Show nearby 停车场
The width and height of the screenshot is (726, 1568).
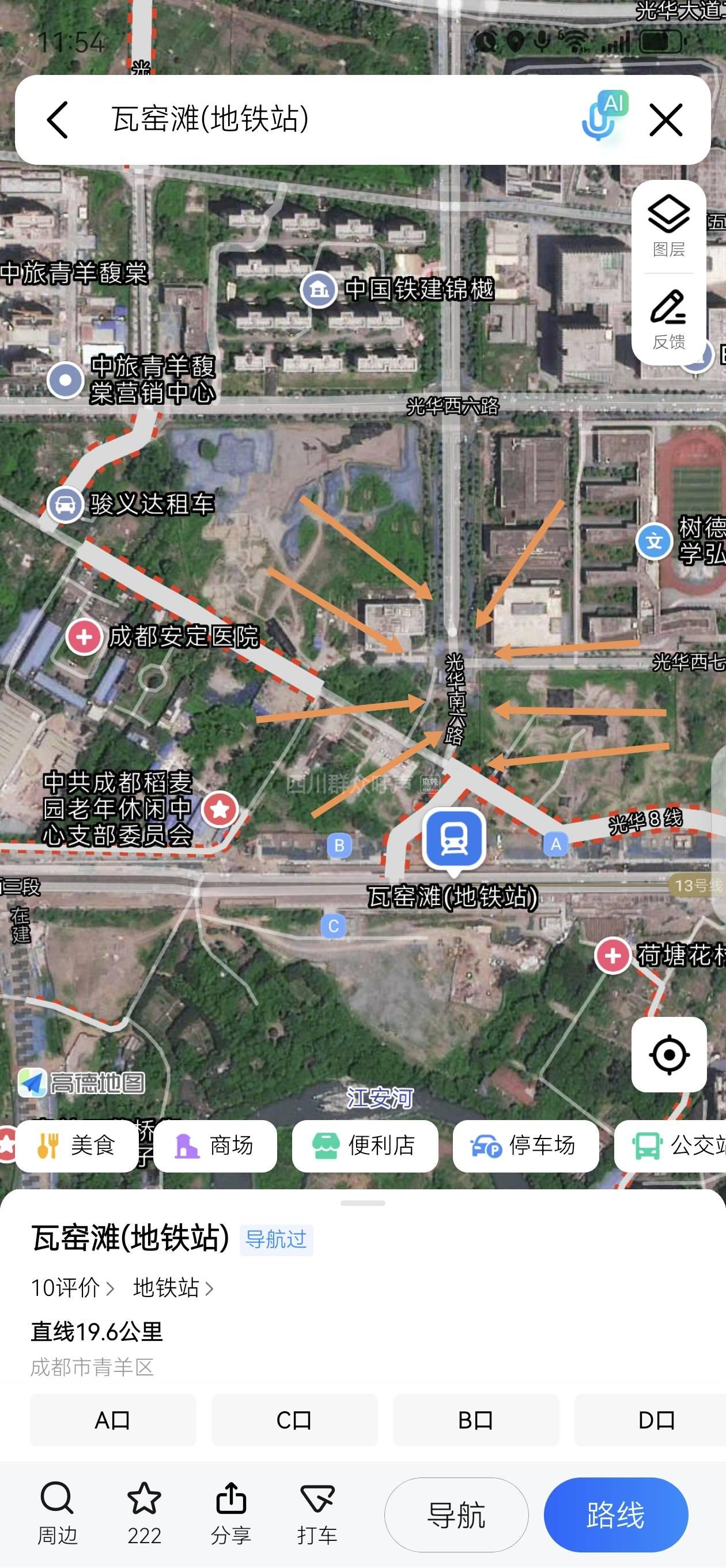(x=525, y=1145)
